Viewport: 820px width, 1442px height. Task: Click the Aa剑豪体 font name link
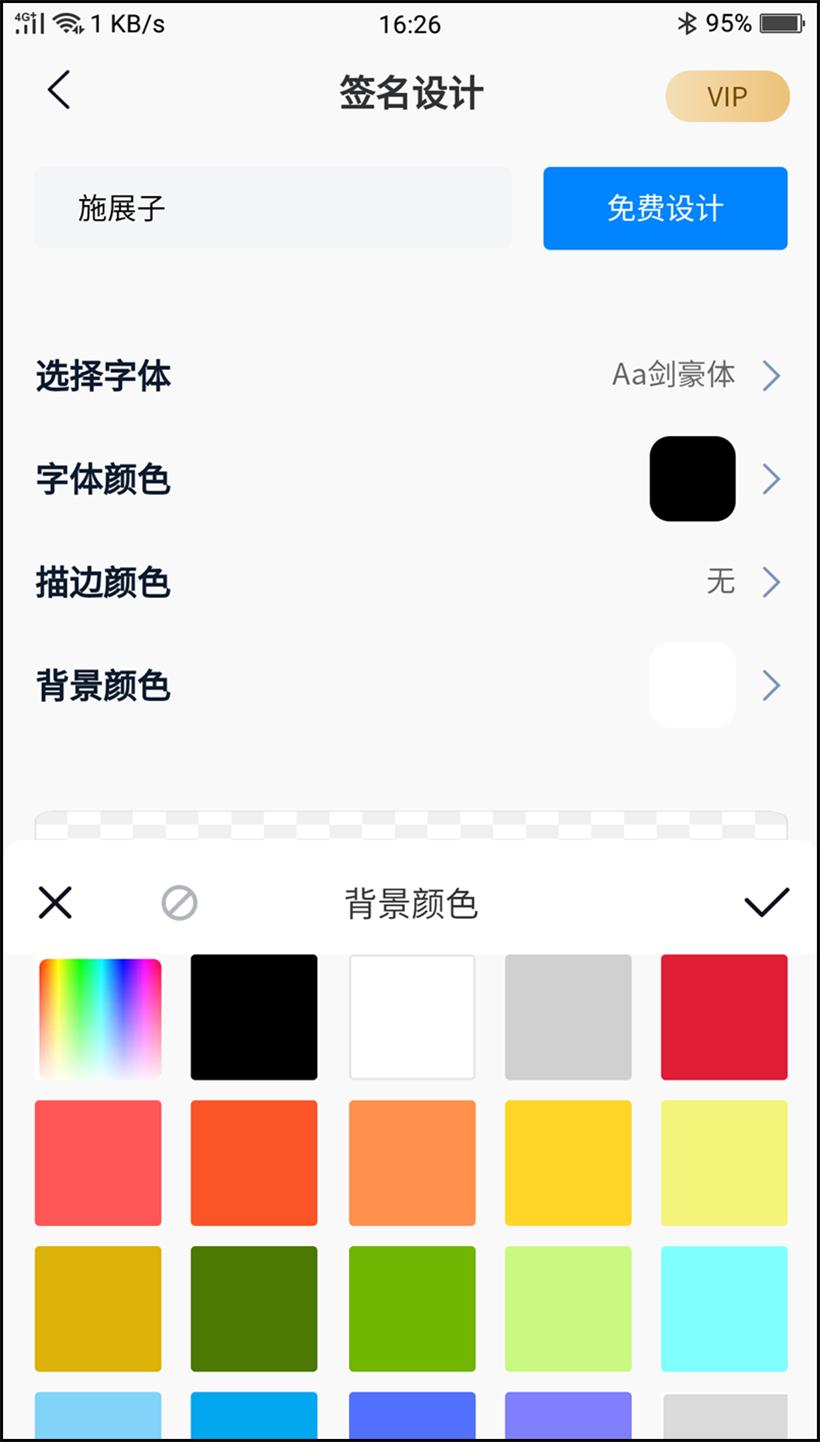pyautogui.click(x=672, y=375)
